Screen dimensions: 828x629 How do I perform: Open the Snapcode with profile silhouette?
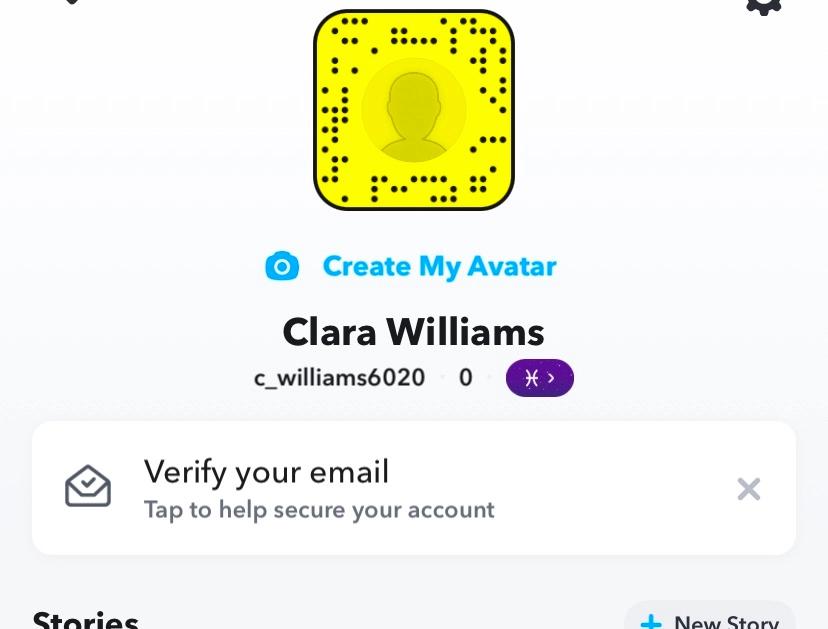[x=414, y=110]
